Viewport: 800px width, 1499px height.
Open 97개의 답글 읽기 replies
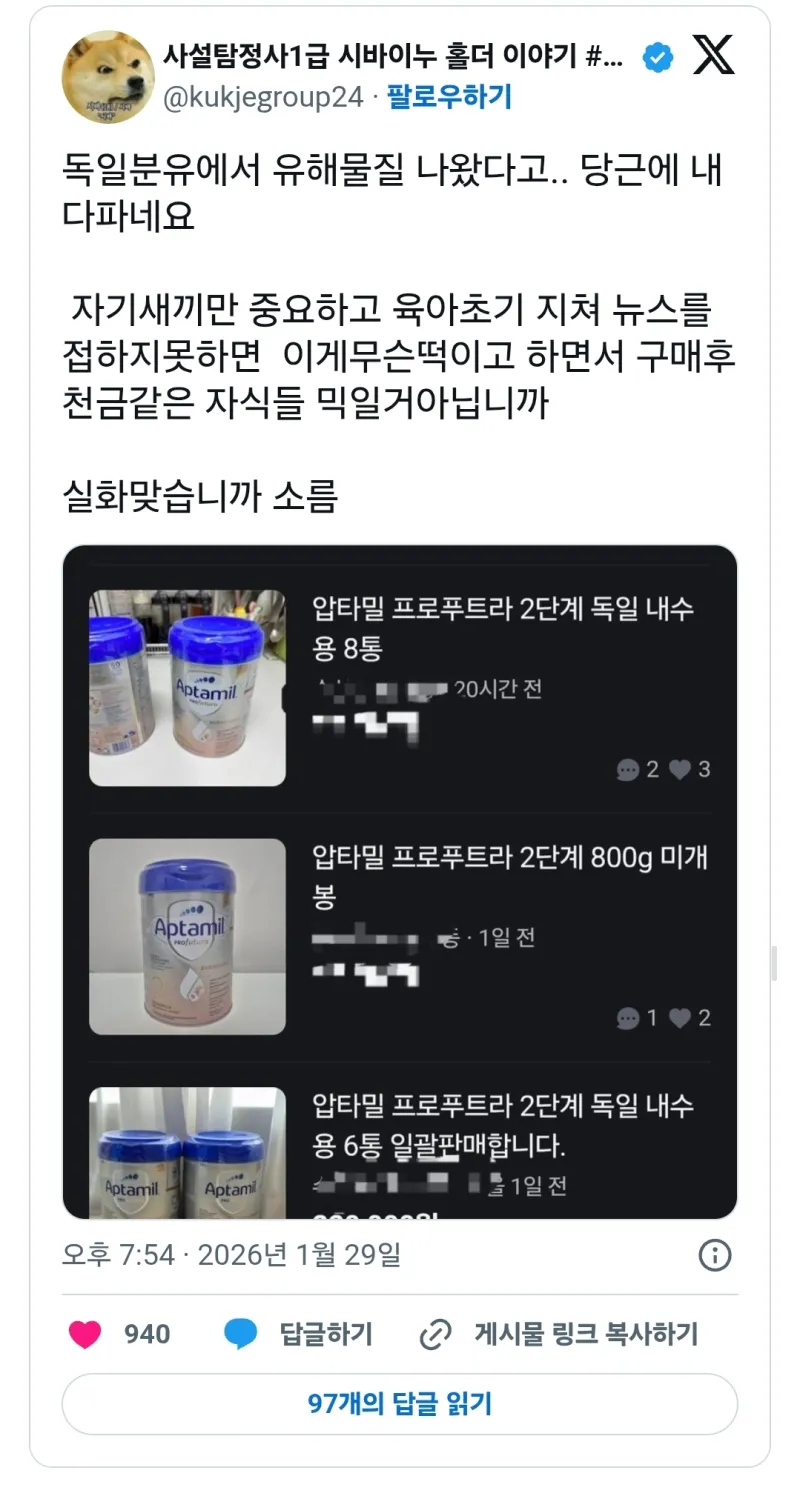point(400,1404)
